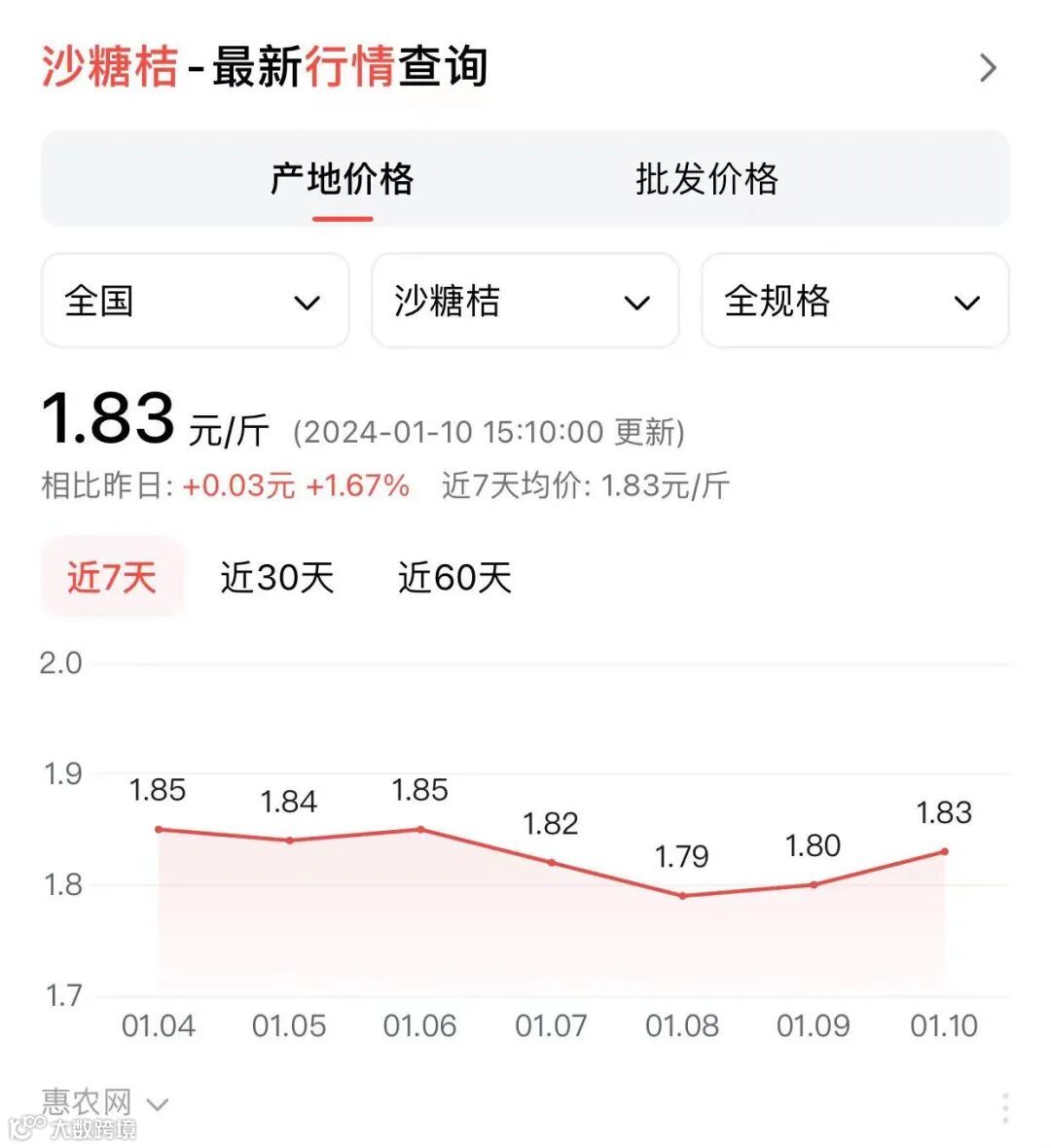Open the 沙糖桔 price query details arrow
Screen dimensions: 1051x1148
pos(988,68)
